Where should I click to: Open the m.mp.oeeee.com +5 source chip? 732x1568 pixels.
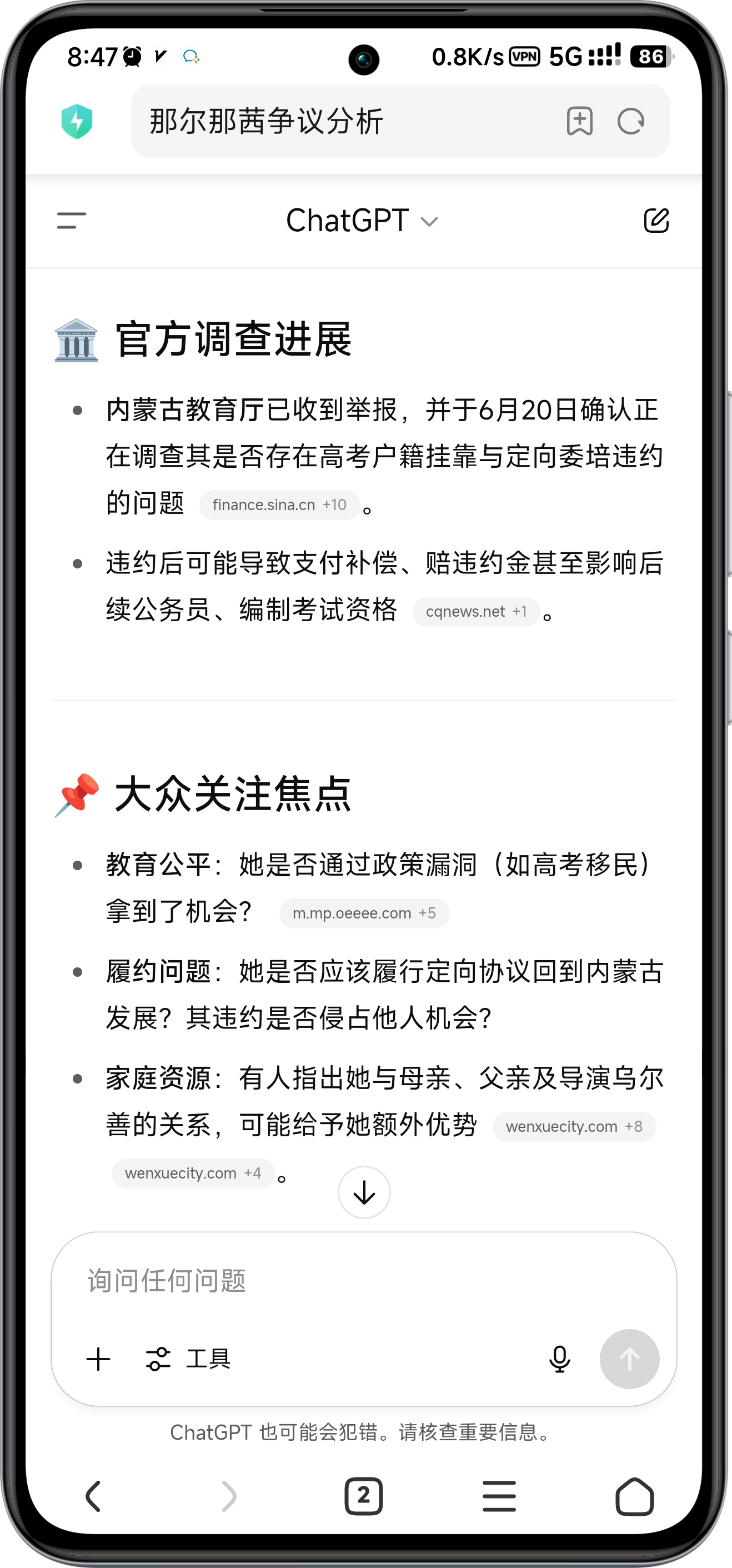click(x=364, y=913)
